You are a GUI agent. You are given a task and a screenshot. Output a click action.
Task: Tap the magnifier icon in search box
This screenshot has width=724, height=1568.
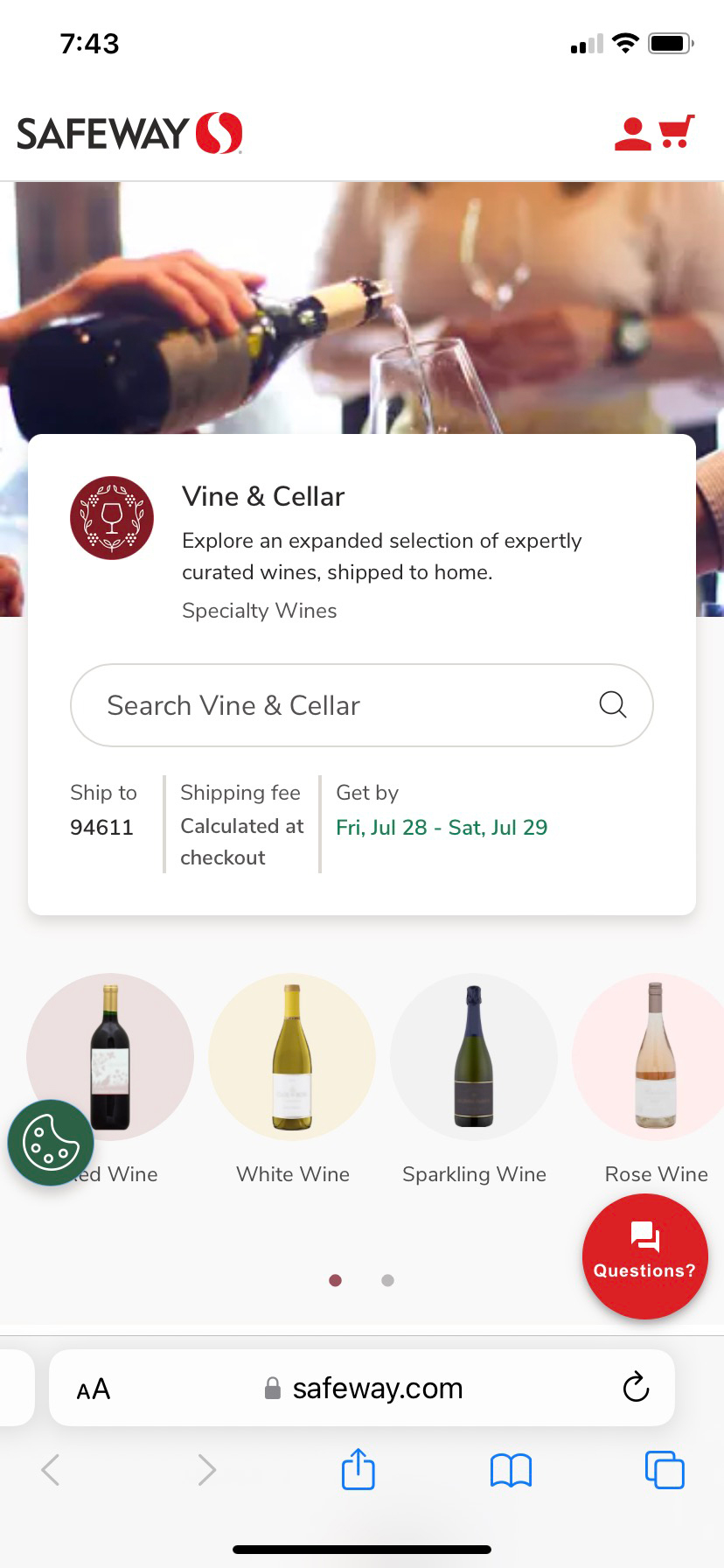(x=613, y=704)
